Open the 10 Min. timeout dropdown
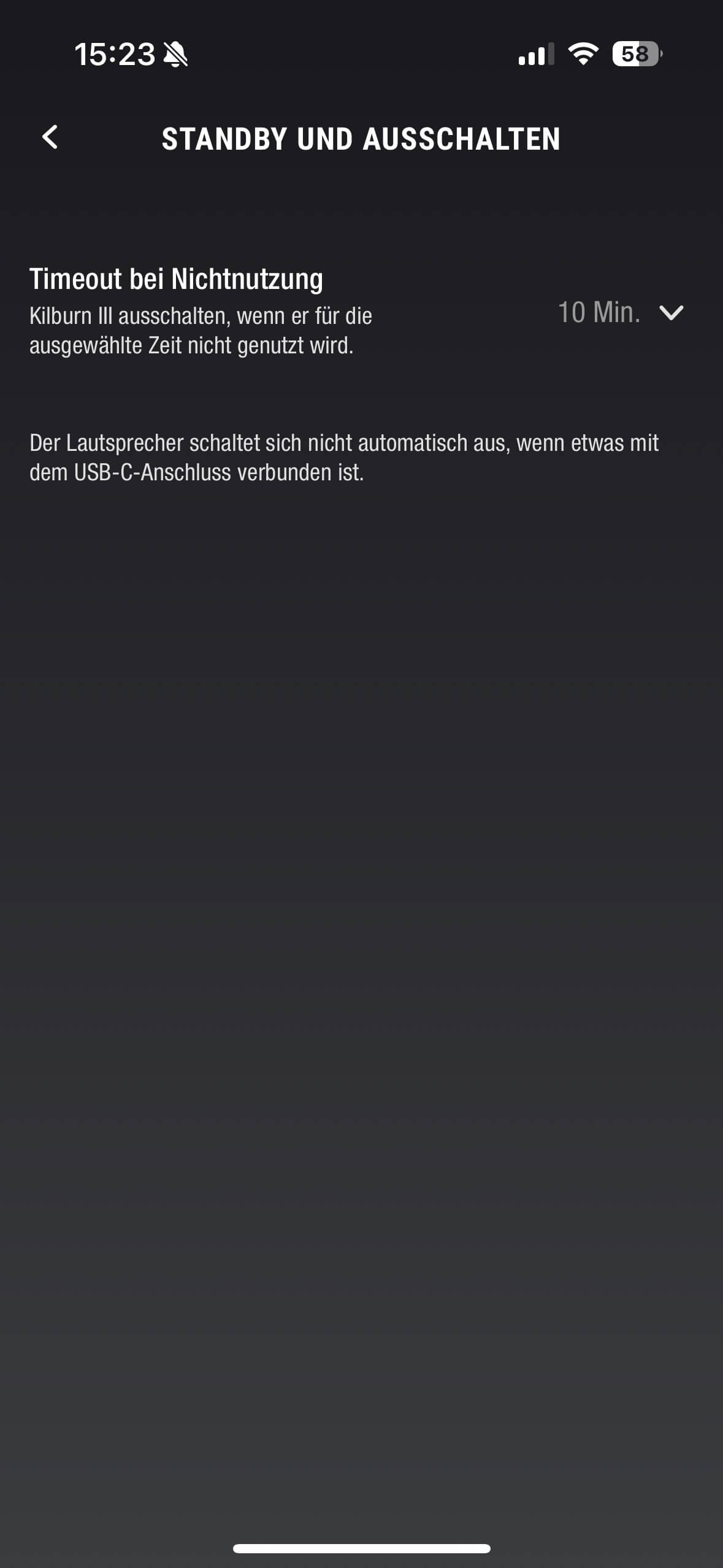 point(620,312)
